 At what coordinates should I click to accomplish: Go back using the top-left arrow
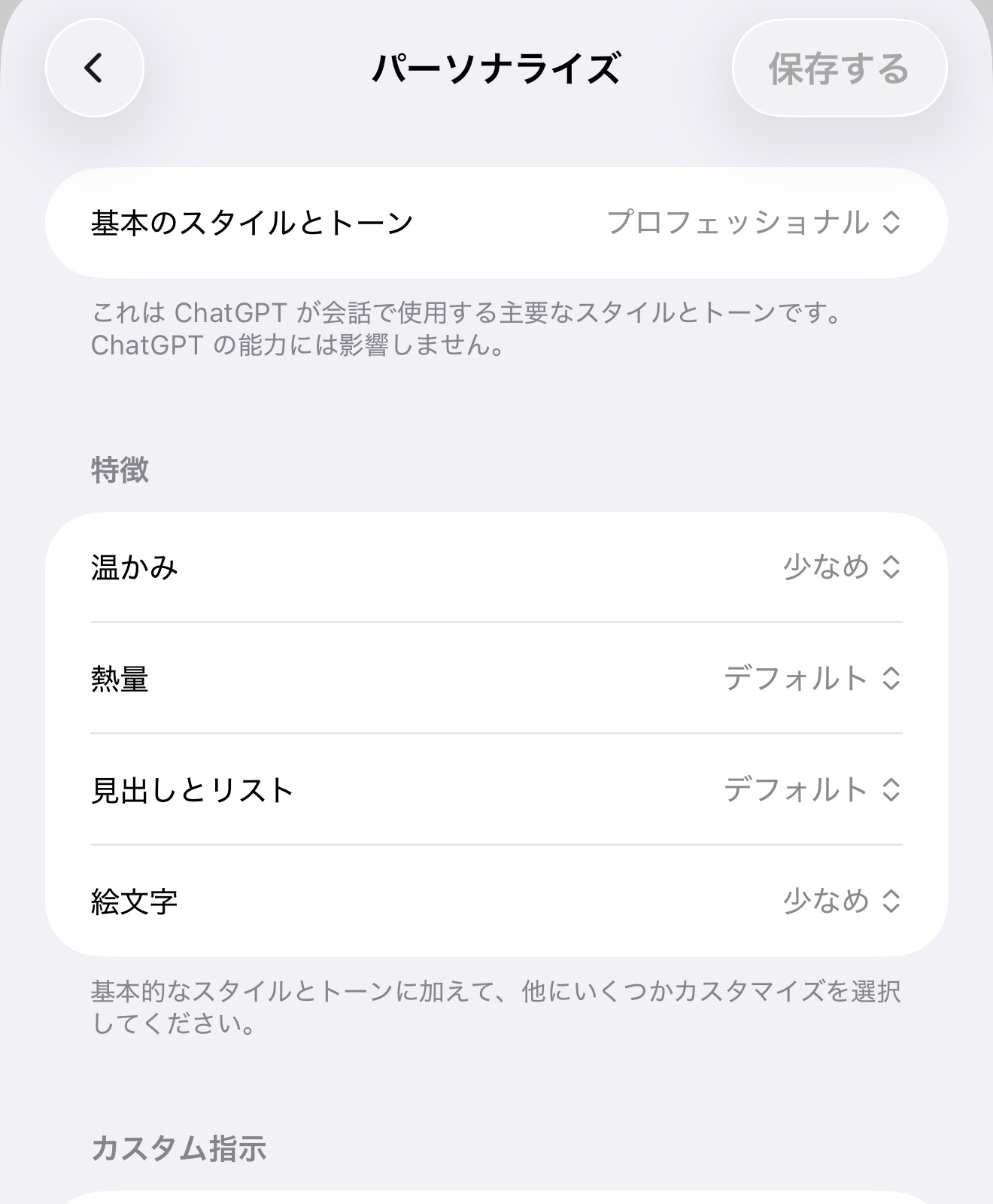94,68
